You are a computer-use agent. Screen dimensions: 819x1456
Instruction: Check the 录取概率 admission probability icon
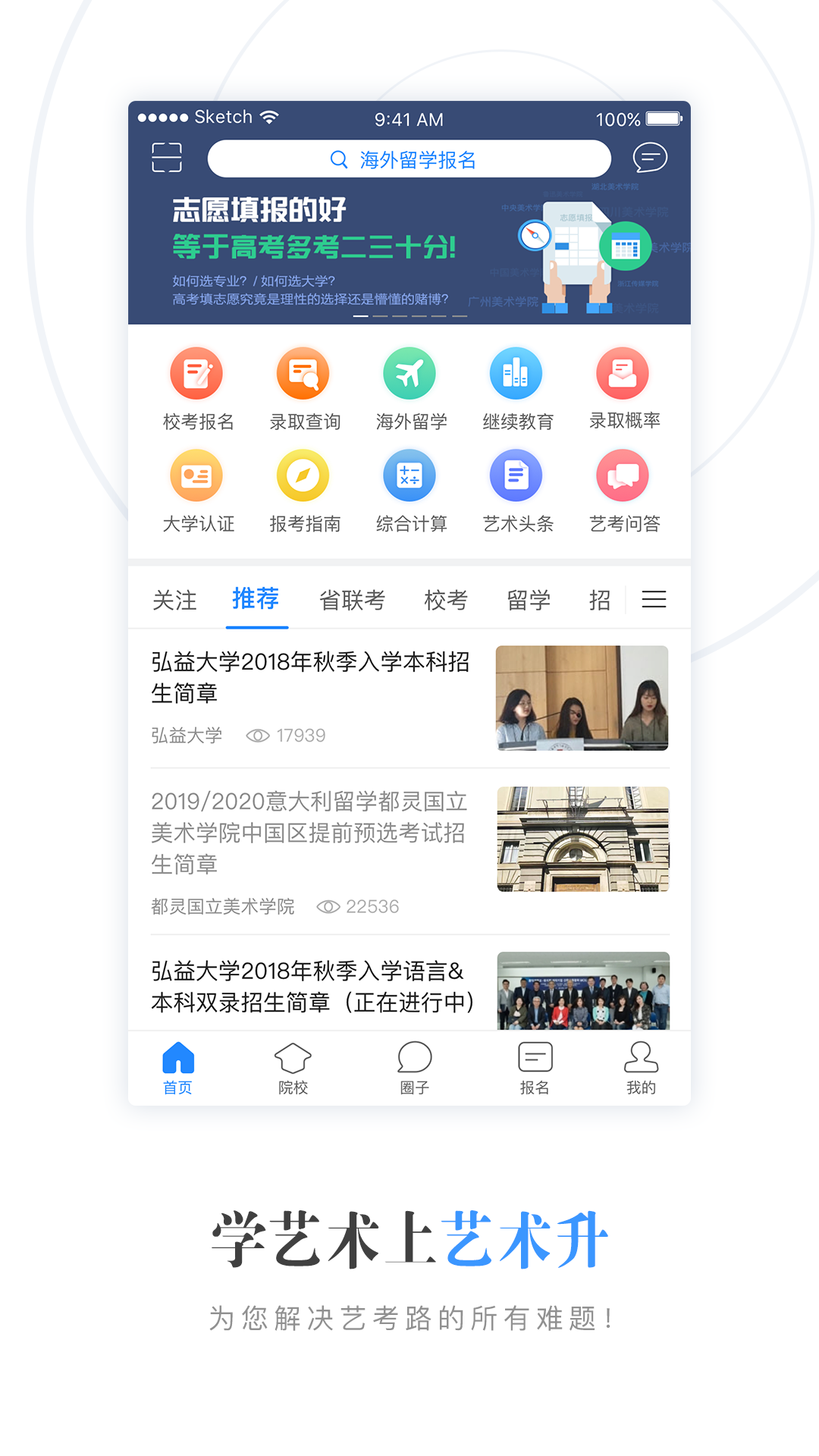click(x=623, y=373)
